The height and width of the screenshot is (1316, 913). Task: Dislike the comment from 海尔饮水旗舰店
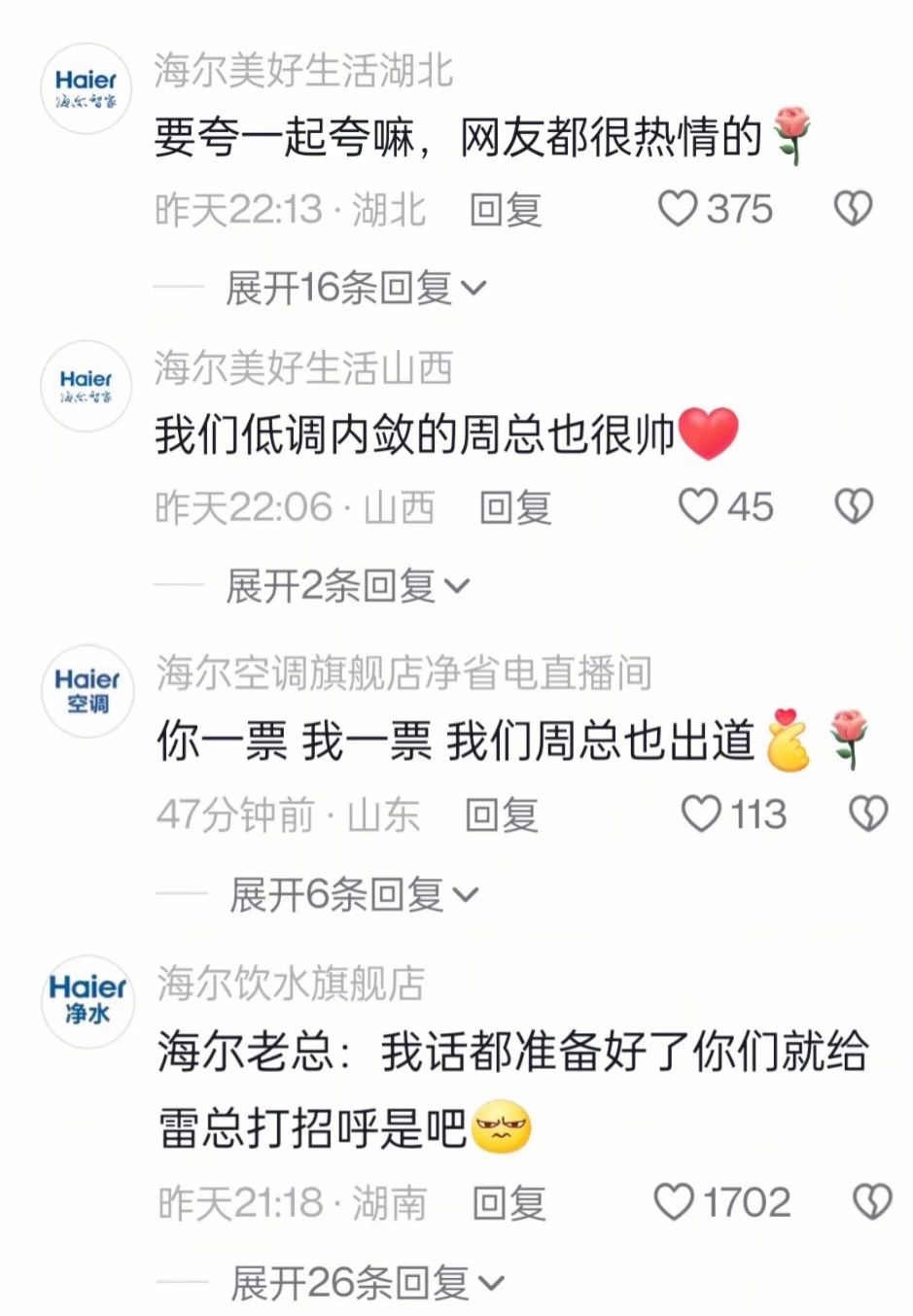(x=871, y=1202)
